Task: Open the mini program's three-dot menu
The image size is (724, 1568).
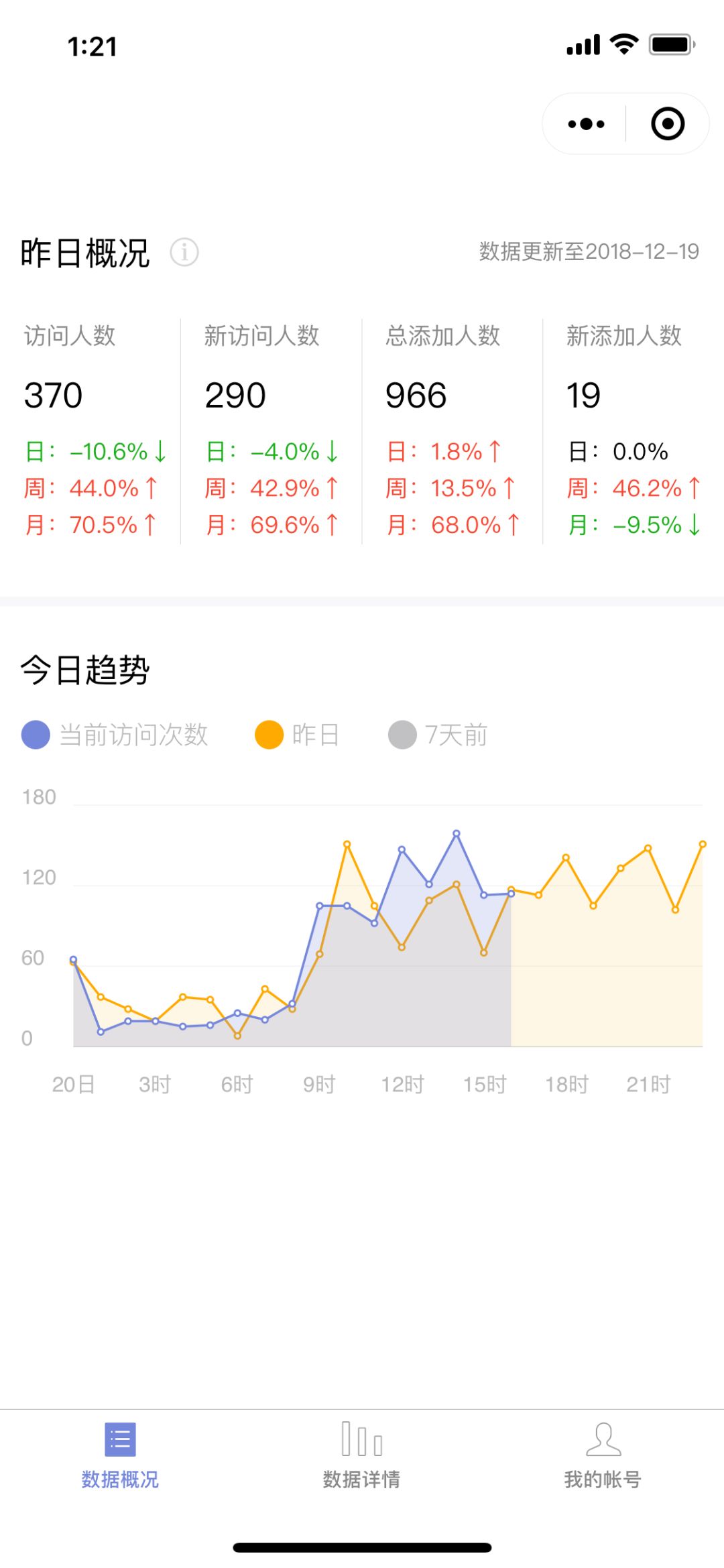Action: pos(586,124)
